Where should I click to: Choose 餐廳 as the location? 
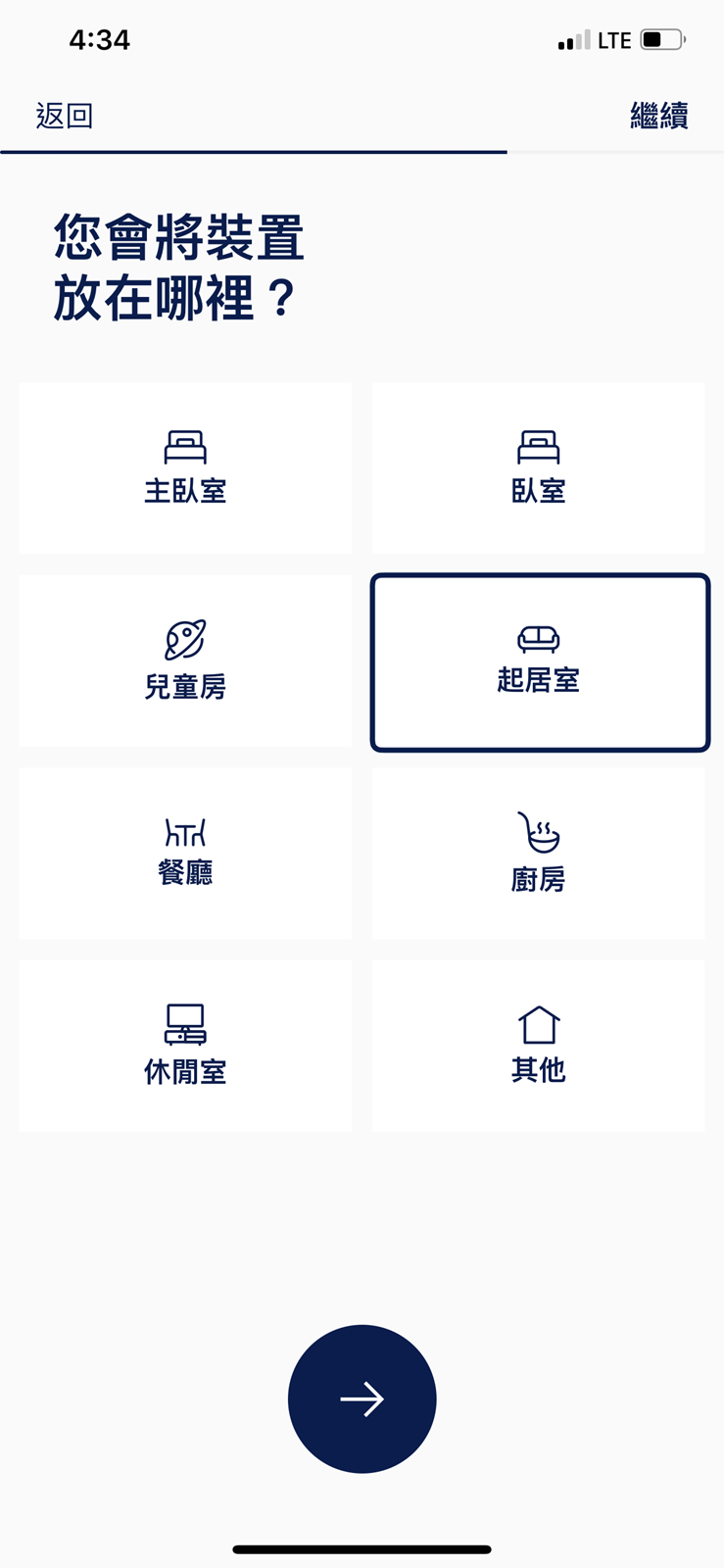click(185, 853)
